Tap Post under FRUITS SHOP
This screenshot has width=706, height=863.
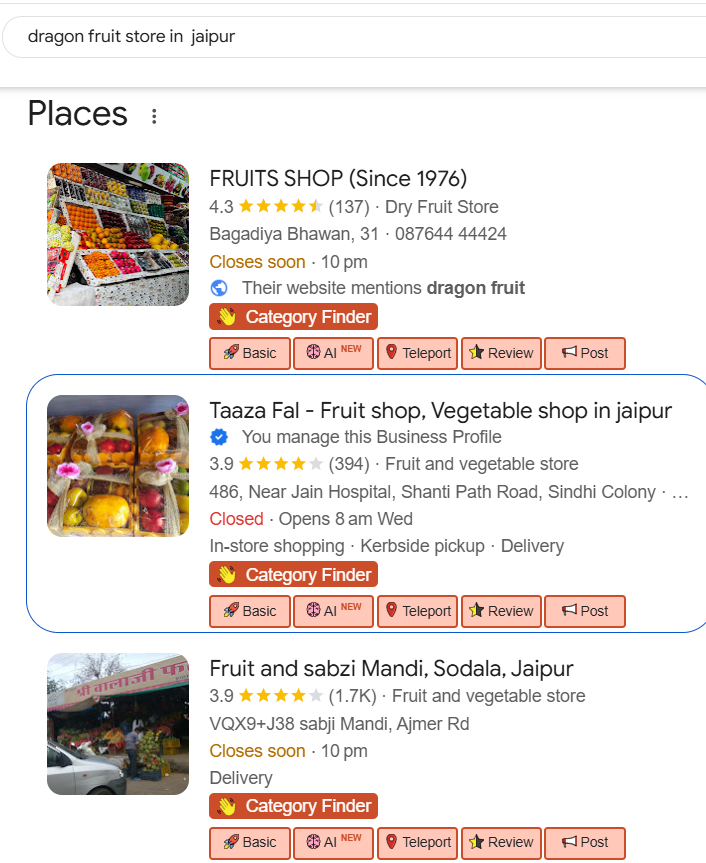point(585,353)
